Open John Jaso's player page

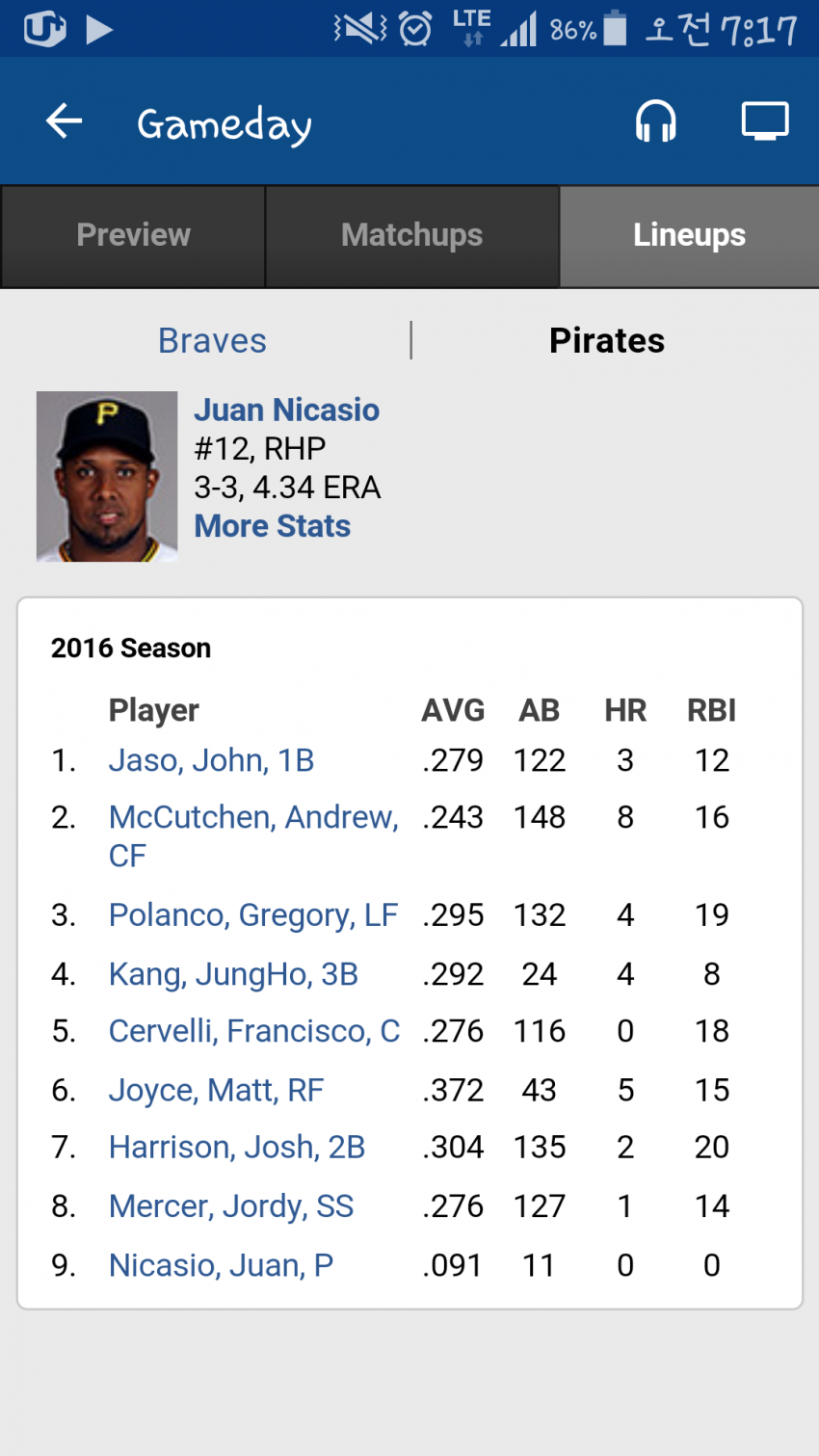[x=211, y=760]
